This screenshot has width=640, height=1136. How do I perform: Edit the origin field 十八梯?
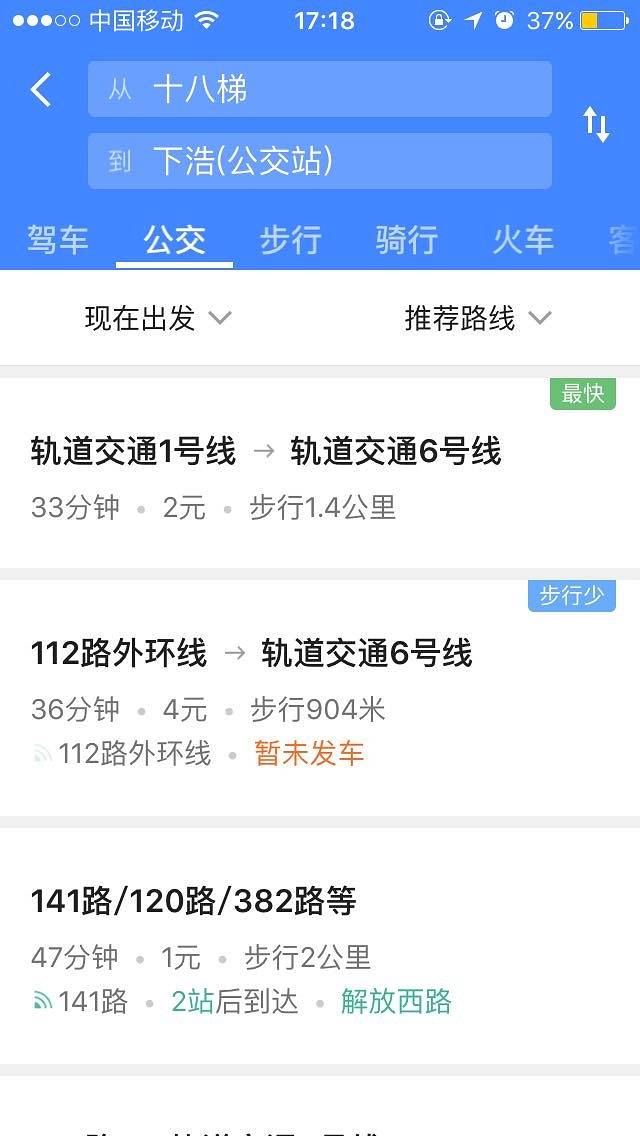[x=320, y=90]
